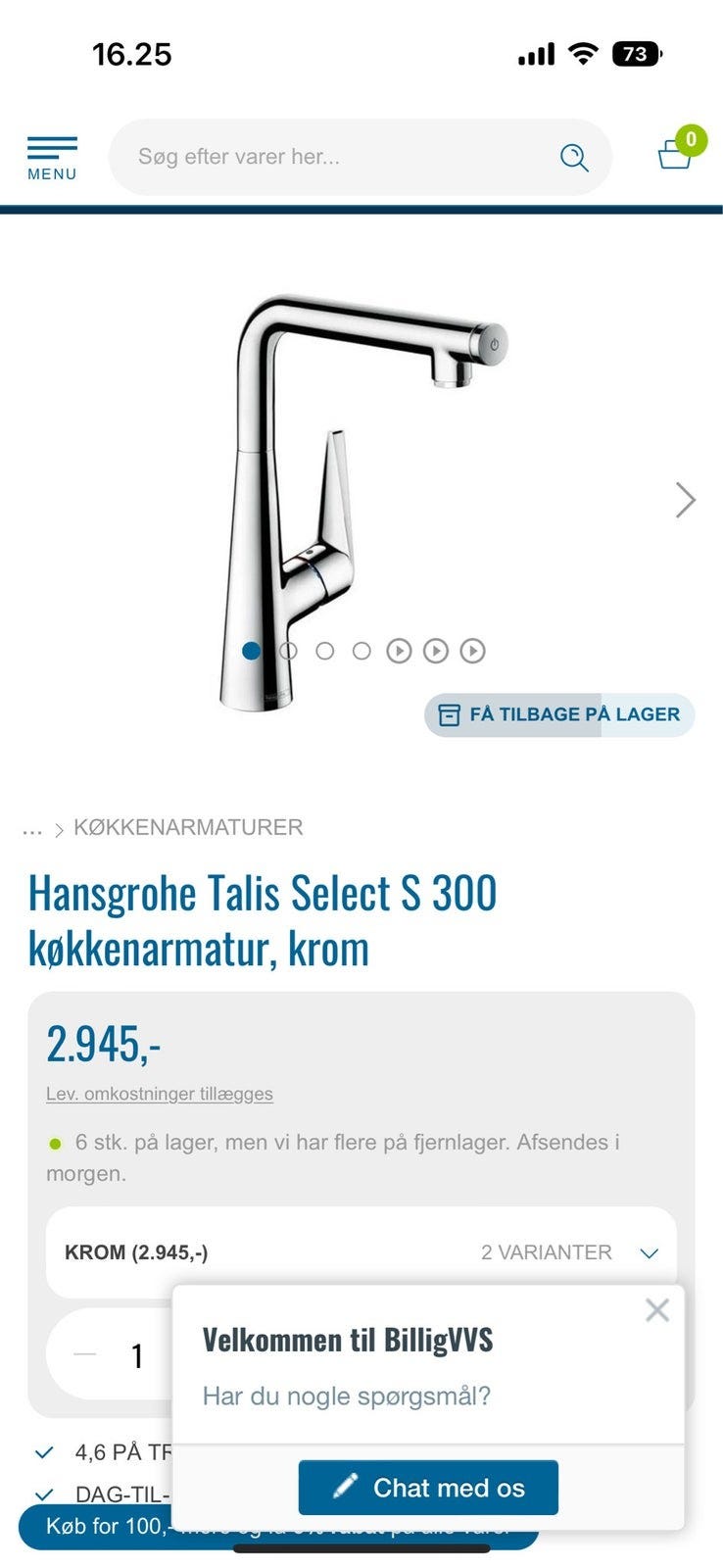Play the second product video thumbnail
723x1568 pixels.
click(x=436, y=649)
